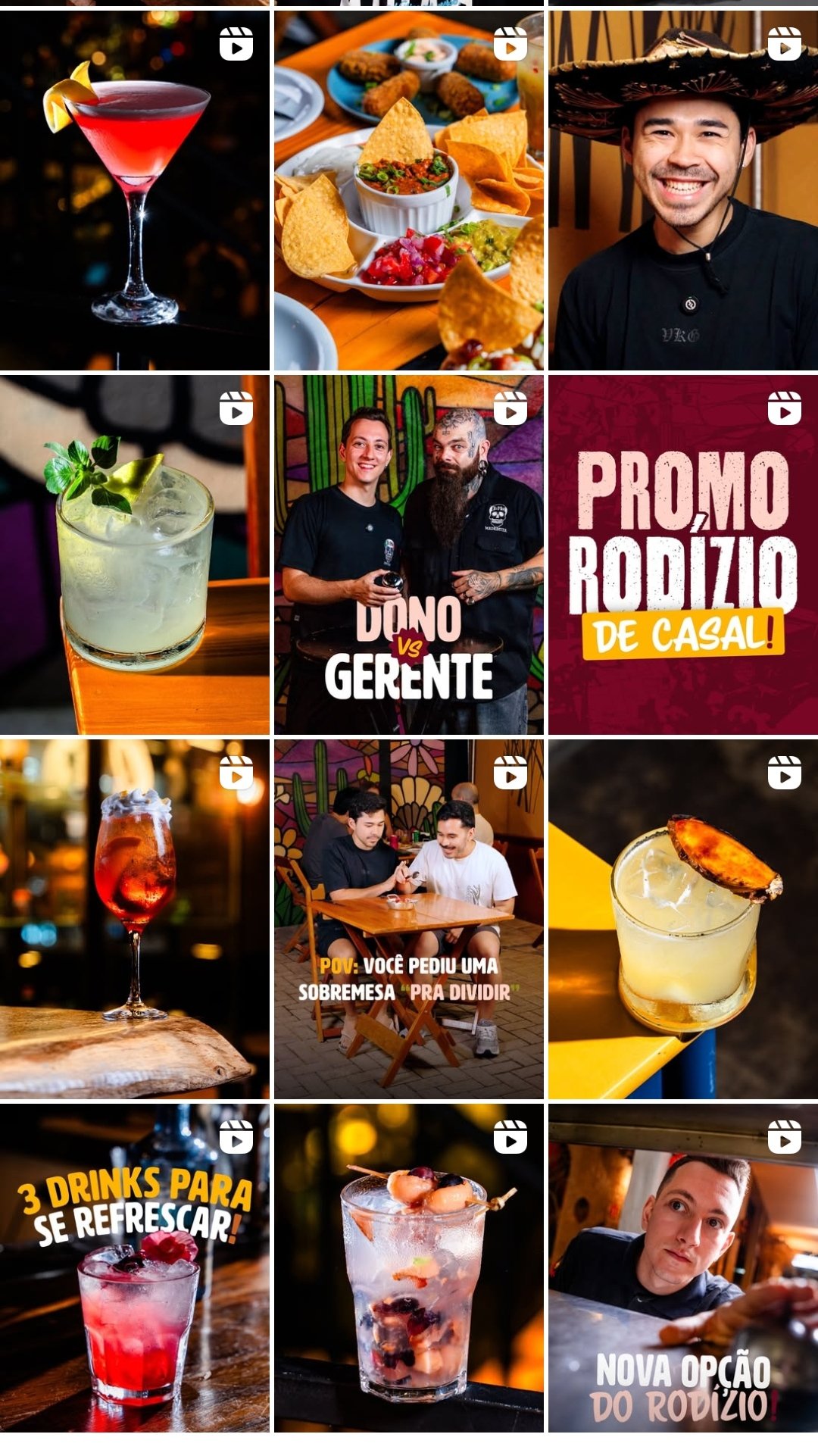Screen dimensions: 818x1456
Task: Open the red martini cocktail reel
Action: [x=134, y=190]
